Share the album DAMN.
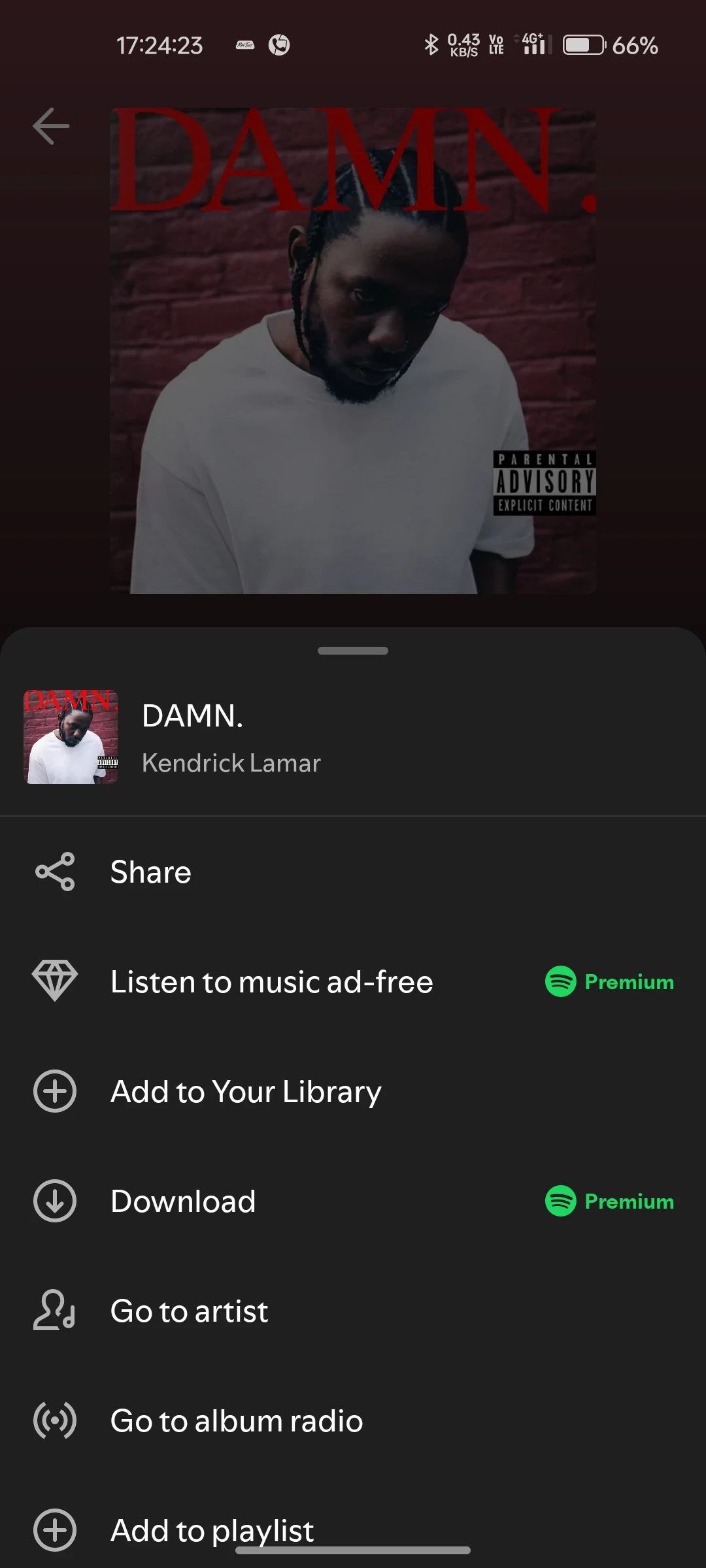Screen dimensions: 706x1568 150,872
